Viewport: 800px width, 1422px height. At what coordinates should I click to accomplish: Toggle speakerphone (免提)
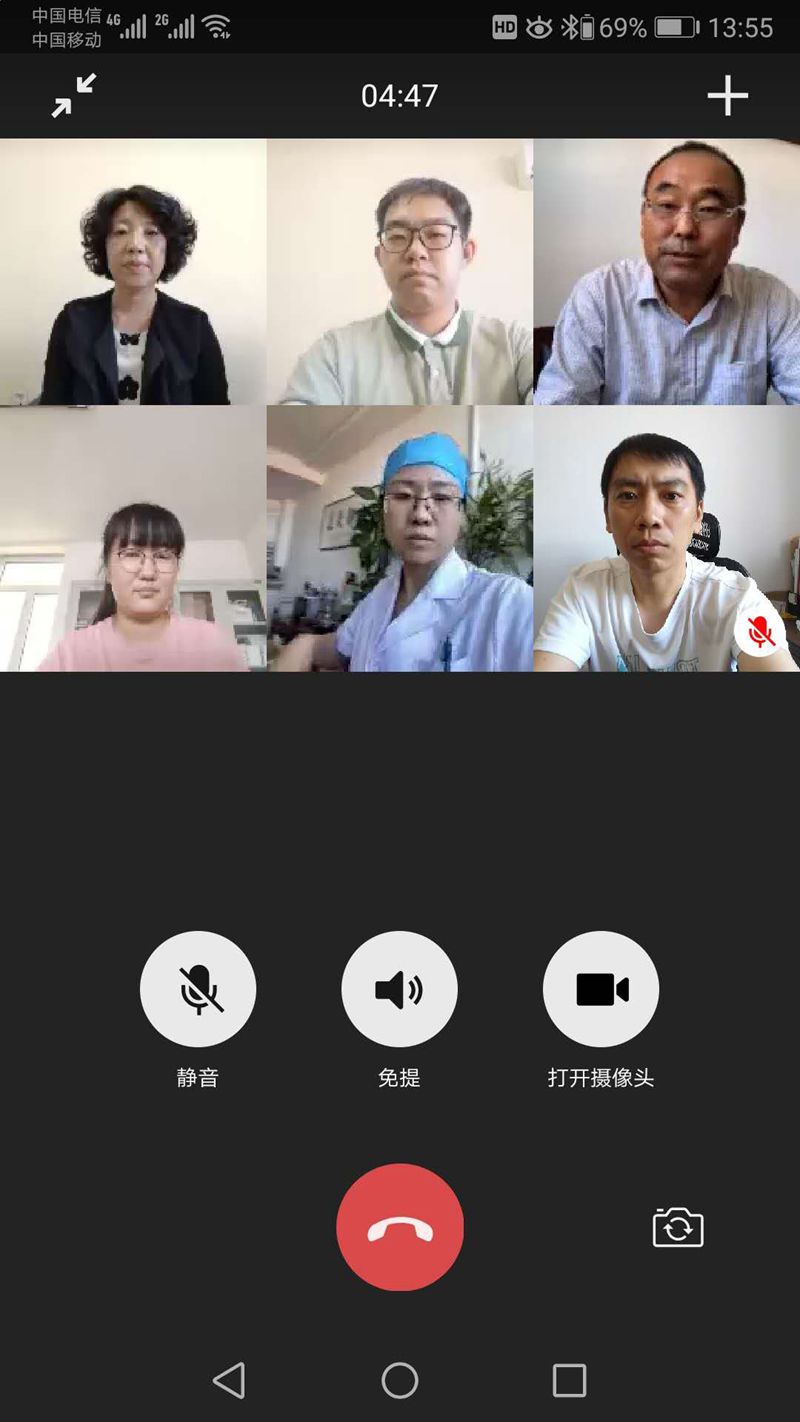pos(399,989)
